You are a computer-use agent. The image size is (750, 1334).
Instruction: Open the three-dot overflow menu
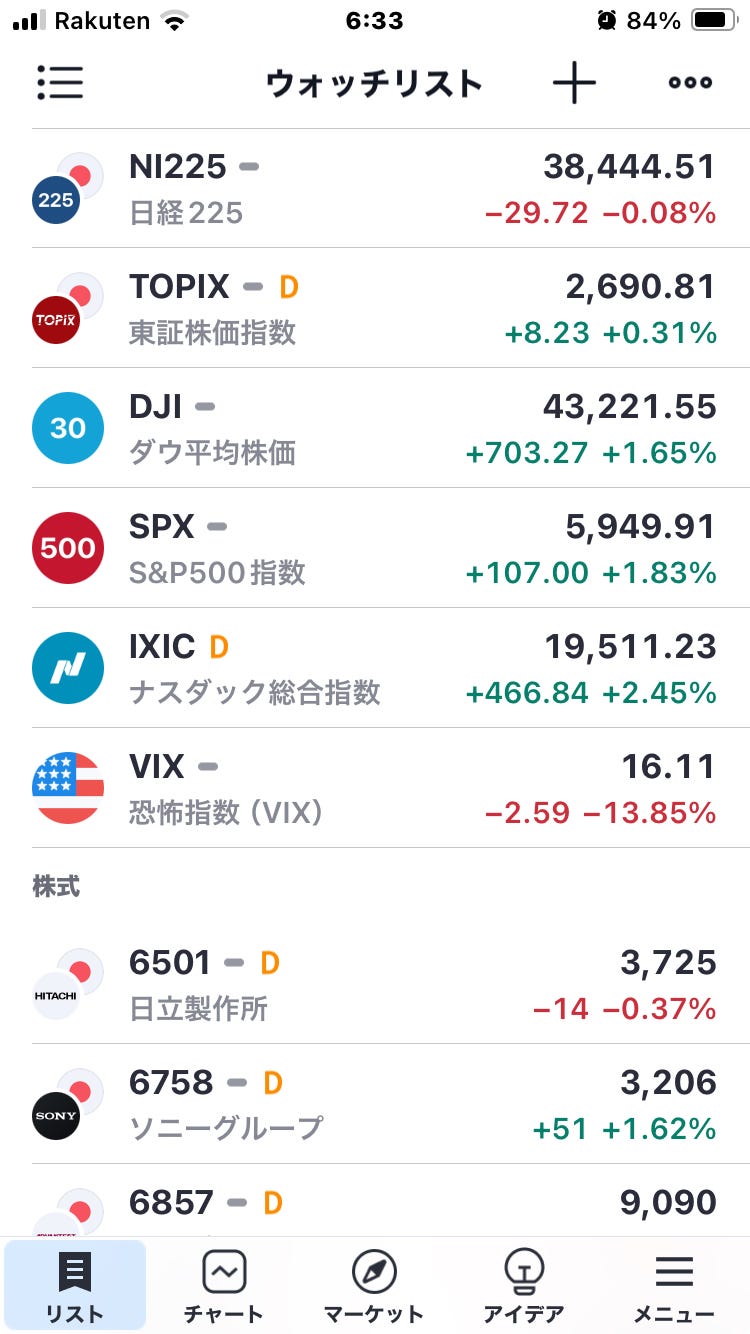690,82
